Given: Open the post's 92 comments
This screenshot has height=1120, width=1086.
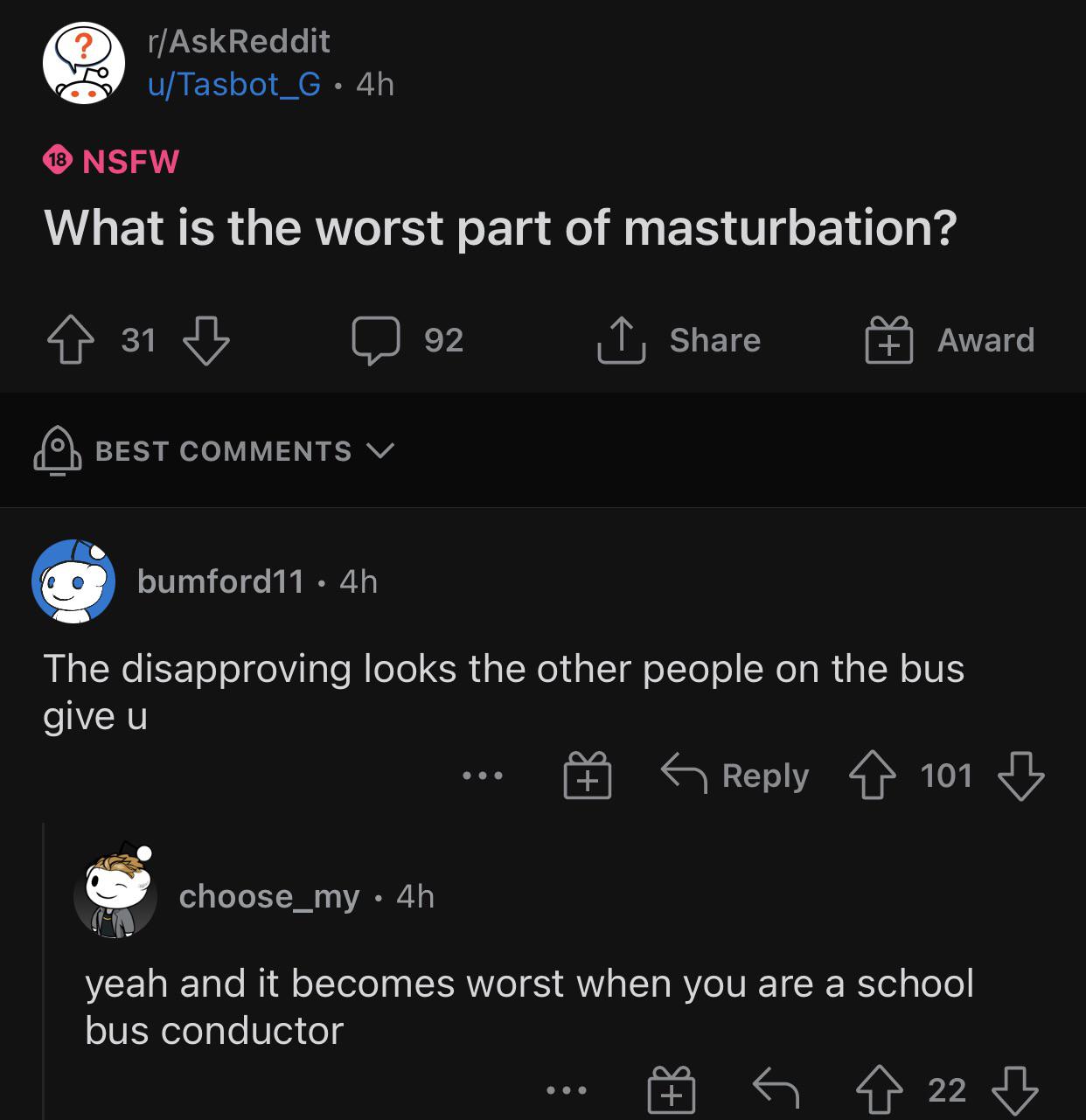Looking at the screenshot, I should point(407,340).
